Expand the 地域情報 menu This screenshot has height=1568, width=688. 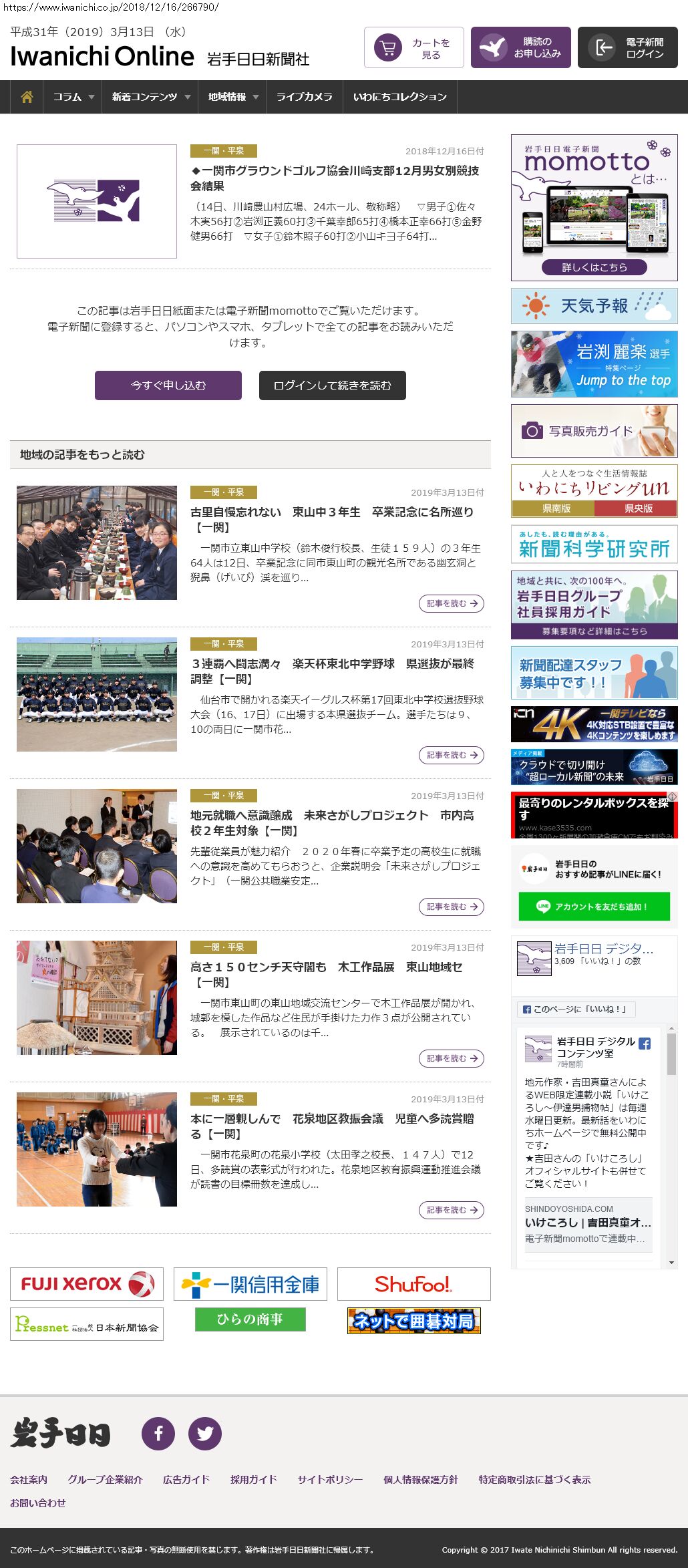coord(232,97)
